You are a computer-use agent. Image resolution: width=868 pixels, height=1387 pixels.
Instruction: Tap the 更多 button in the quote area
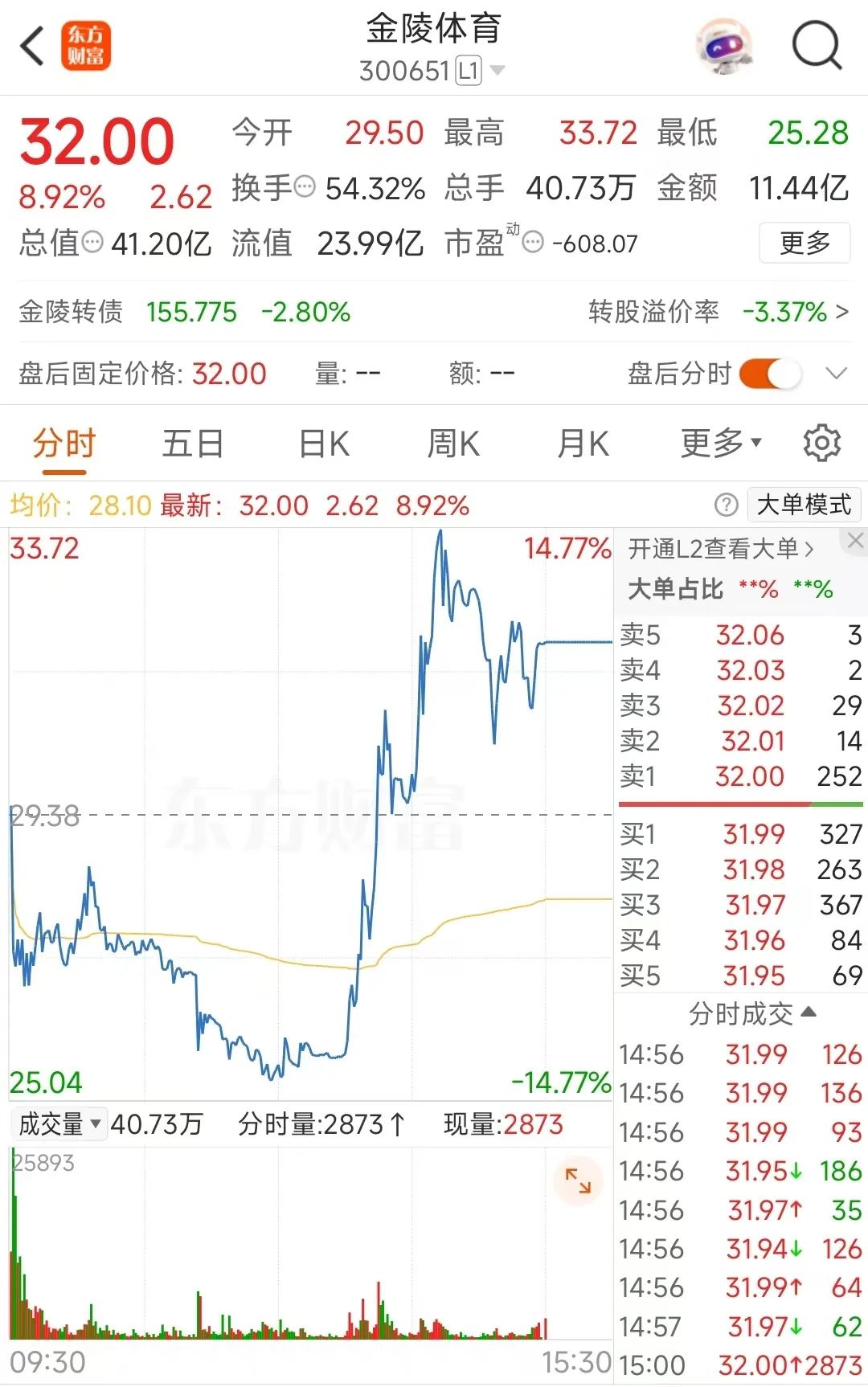coord(805,243)
